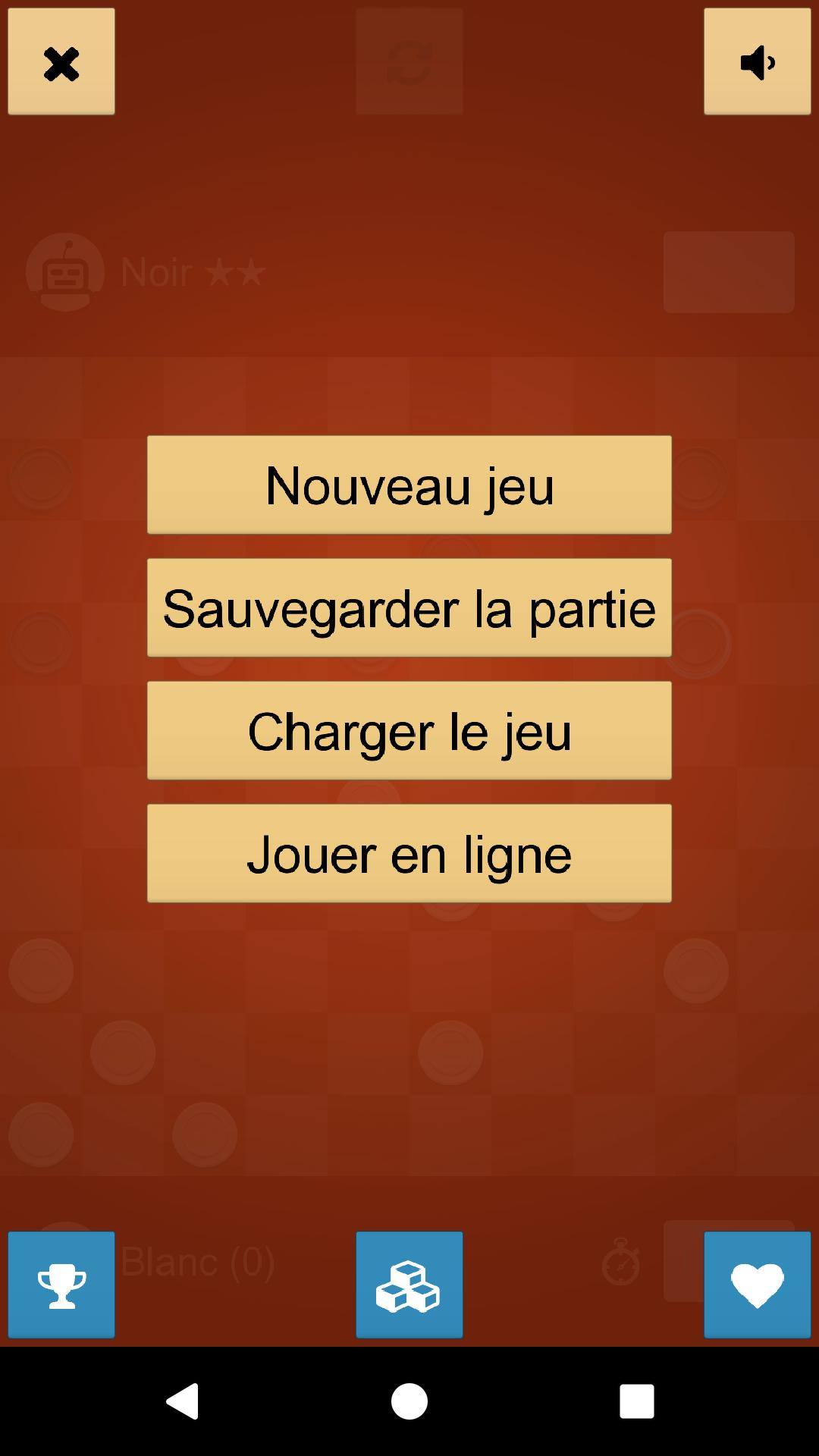This screenshot has width=819, height=1456.
Task: Go back using the system back button
Action: coord(182,1401)
